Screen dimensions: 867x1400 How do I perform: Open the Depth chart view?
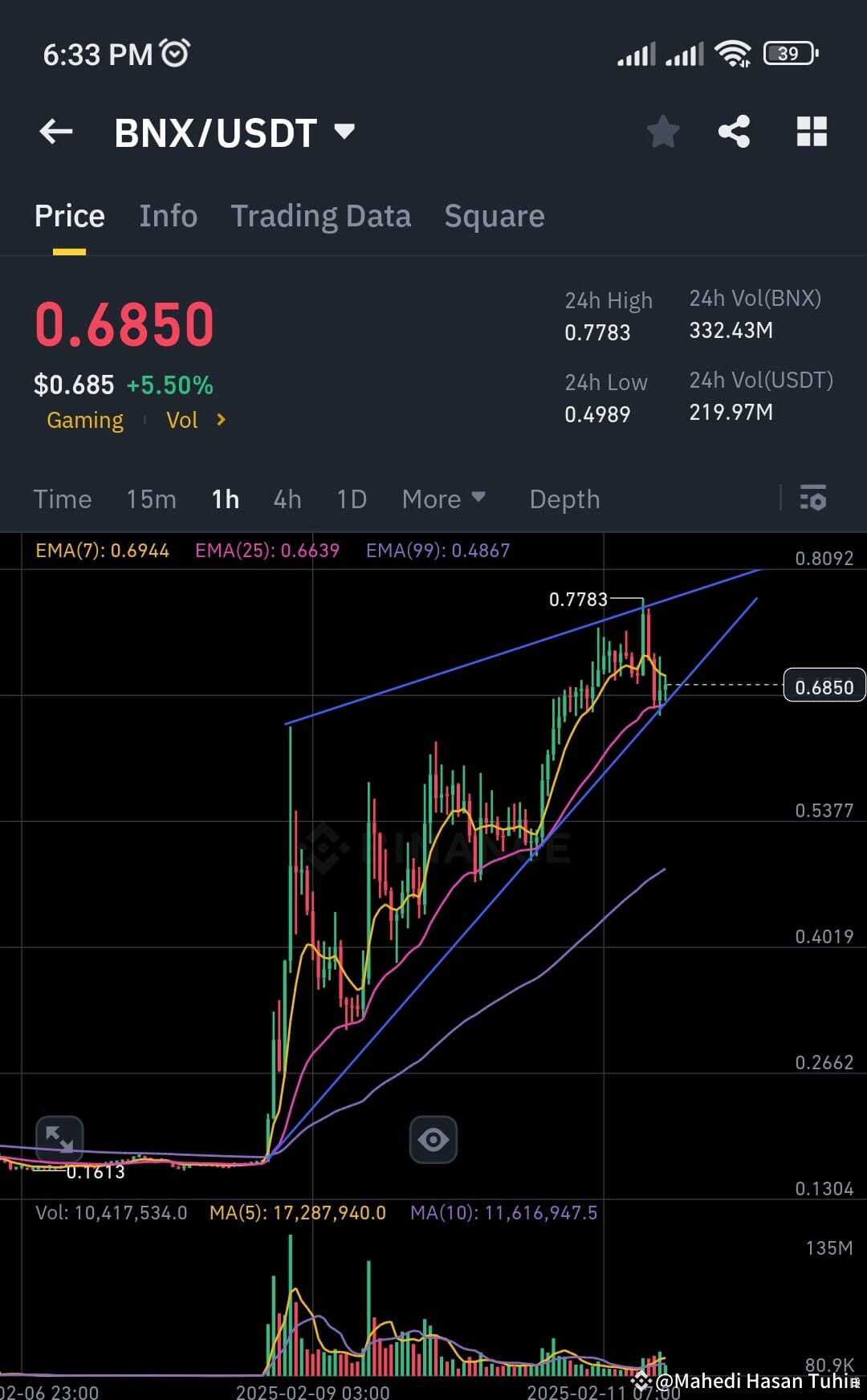[564, 499]
